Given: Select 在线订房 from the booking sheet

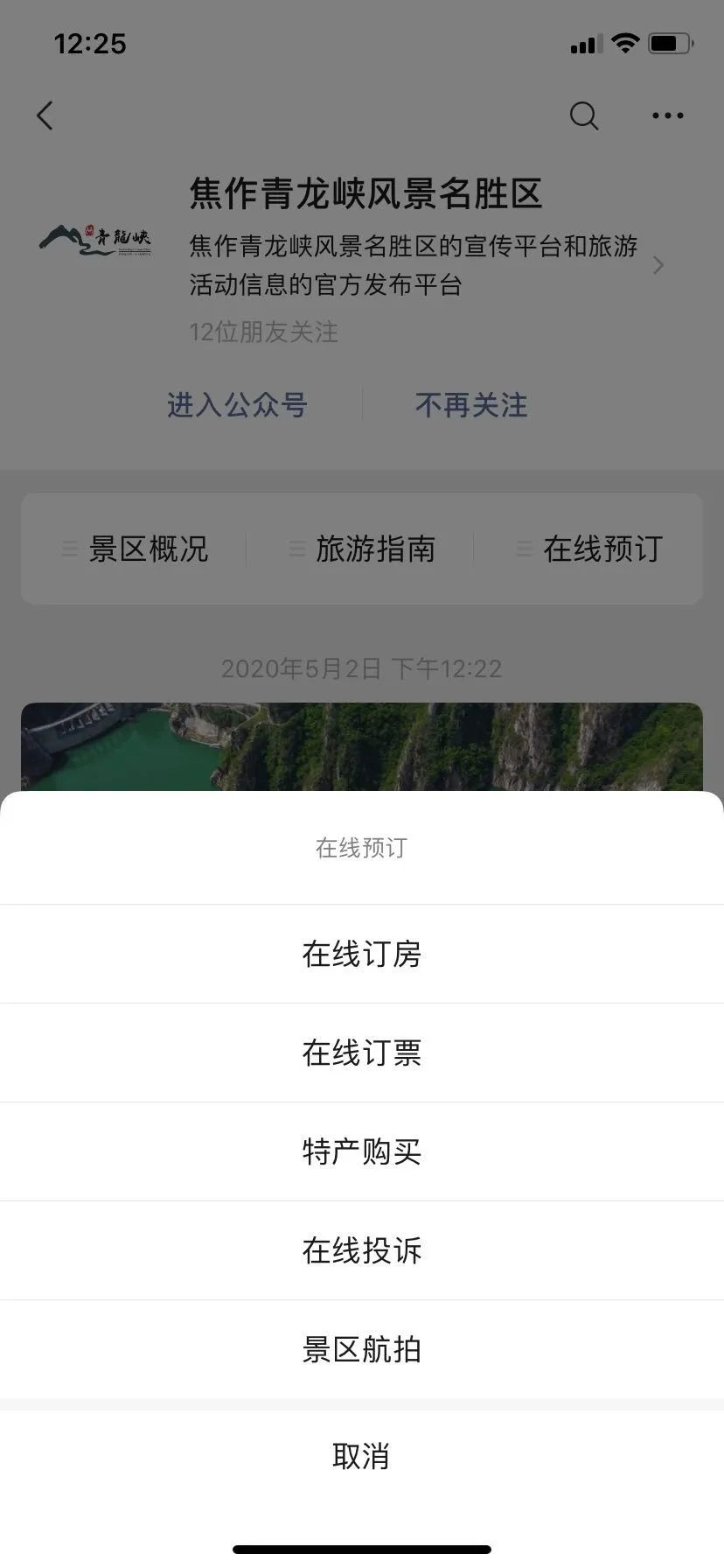Looking at the screenshot, I should [x=362, y=954].
